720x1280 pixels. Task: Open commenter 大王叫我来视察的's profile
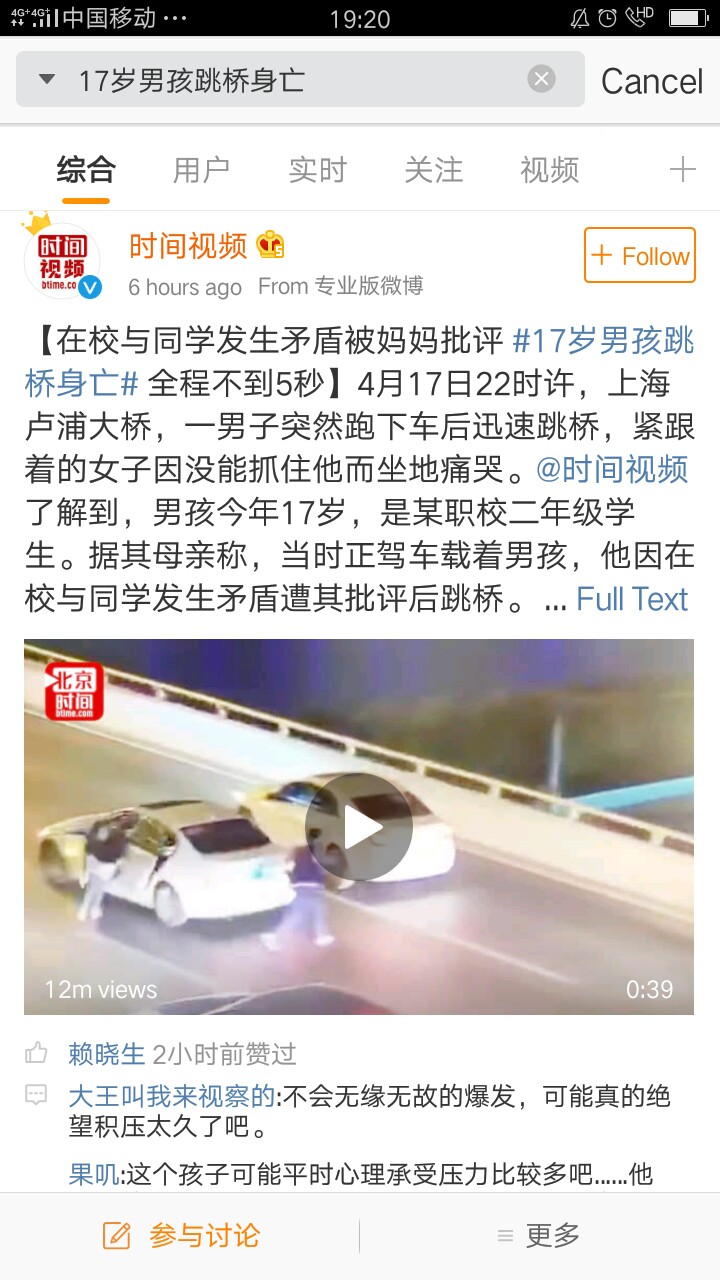click(x=171, y=1096)
